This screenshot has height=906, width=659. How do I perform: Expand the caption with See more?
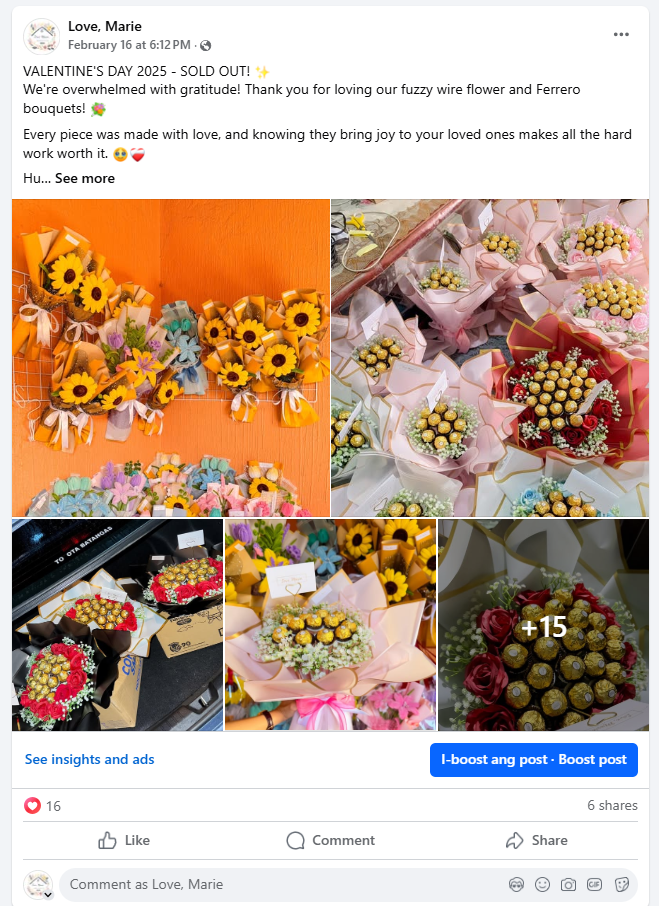(85, 178)
